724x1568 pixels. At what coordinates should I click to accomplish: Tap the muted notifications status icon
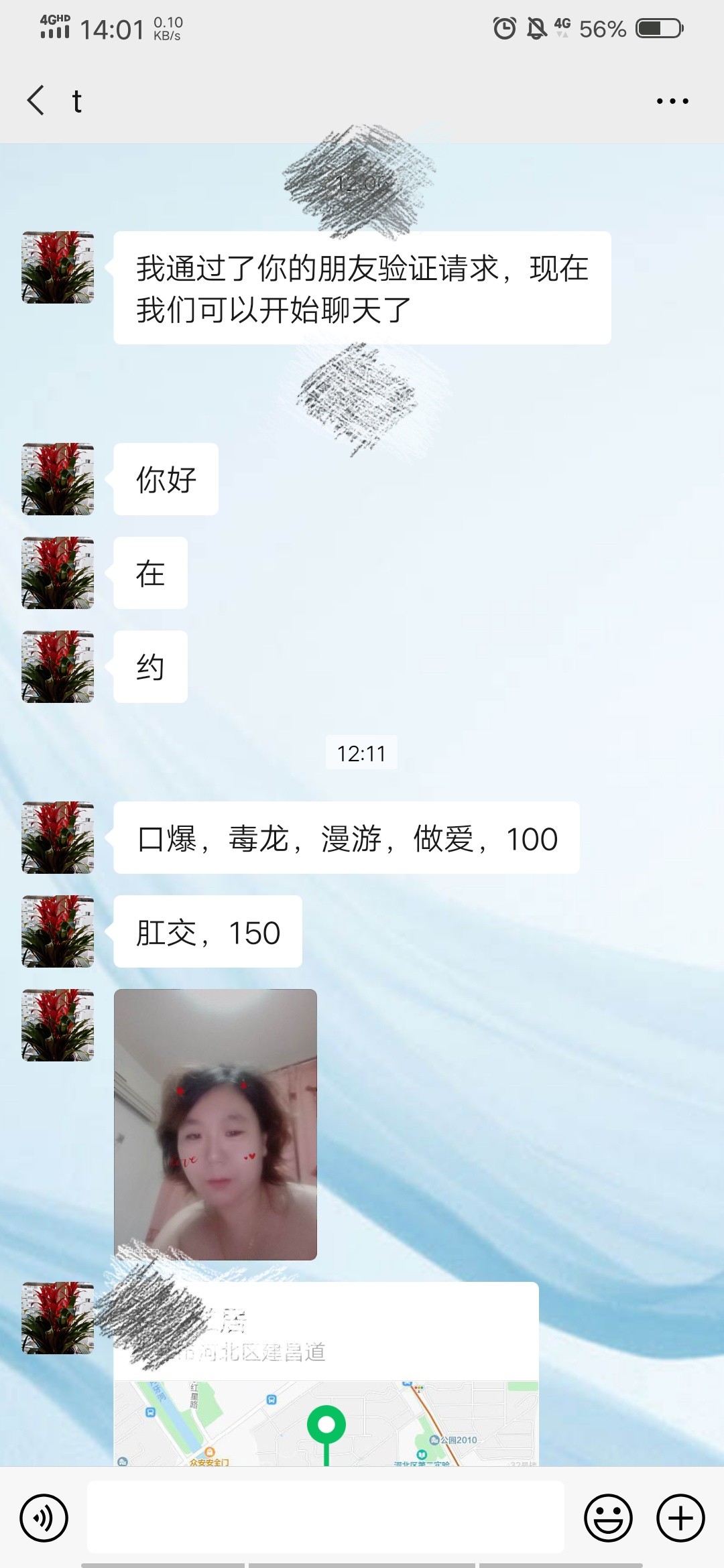[x=537, y=27]
